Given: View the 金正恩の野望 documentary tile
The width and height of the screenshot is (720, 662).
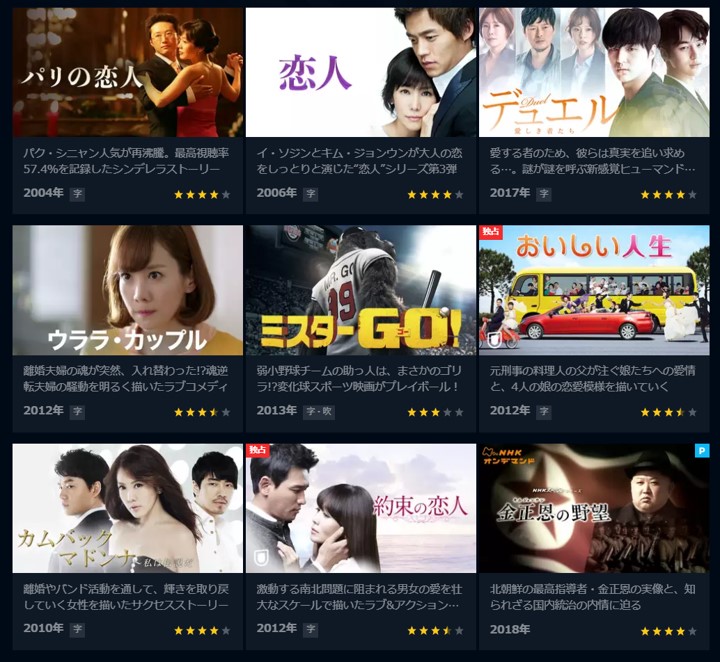Looking at the screenshot, I should click(594, 508).
